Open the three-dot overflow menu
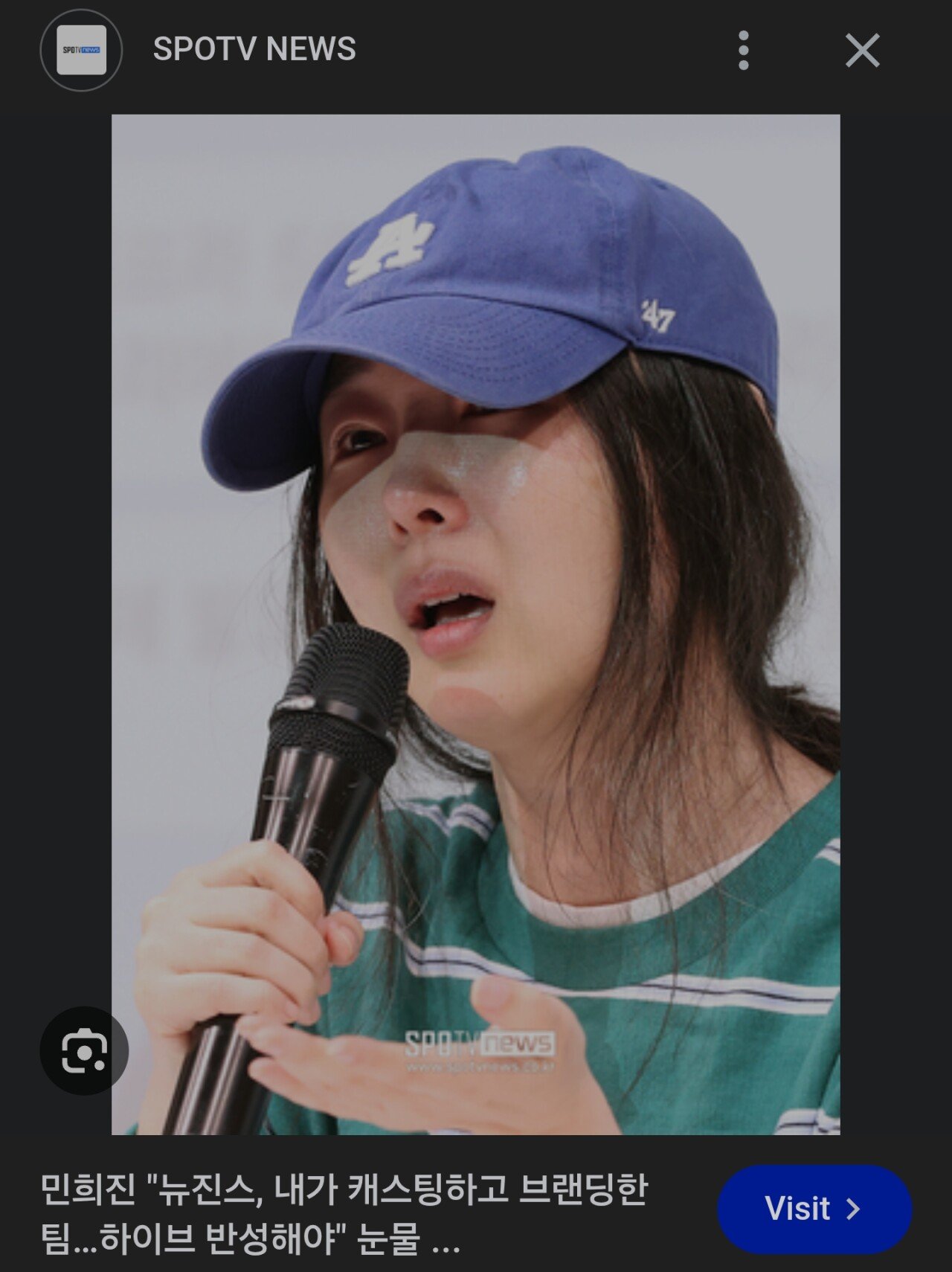 coord(743,51)
